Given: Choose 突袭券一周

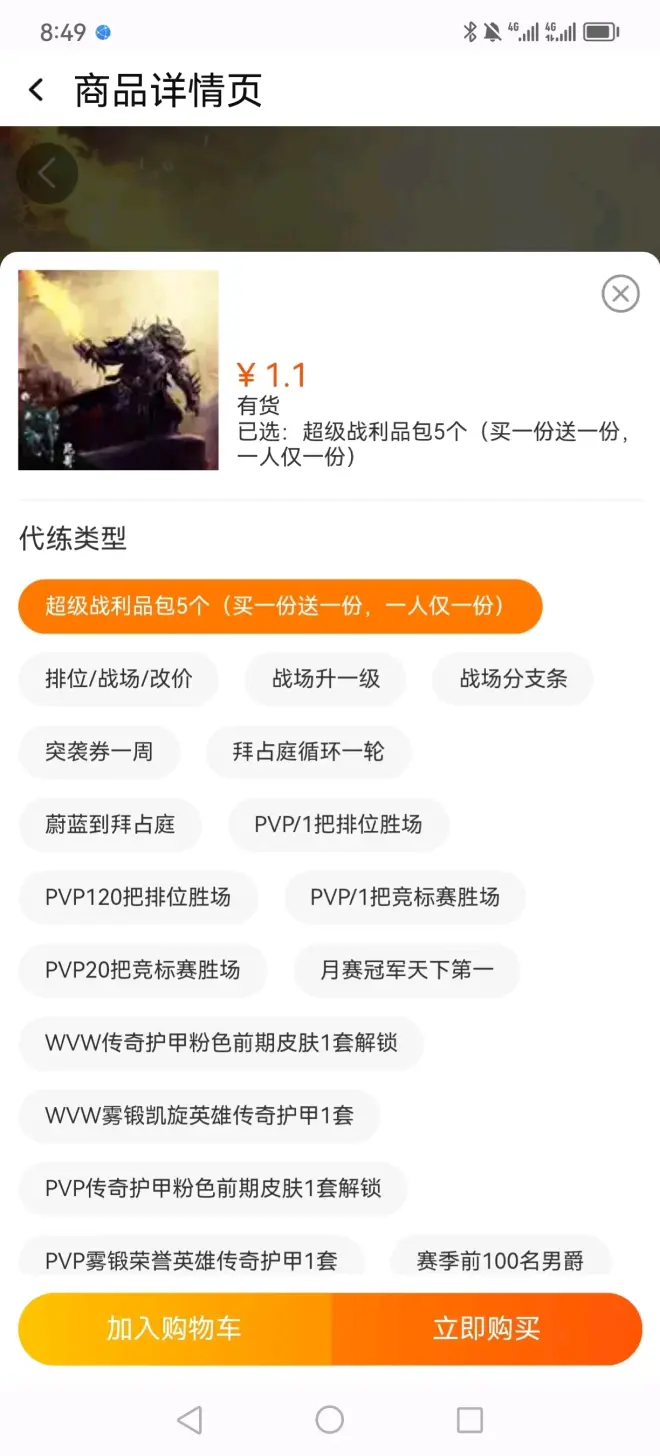Looking at the screenshot, I should coord(99,752).
